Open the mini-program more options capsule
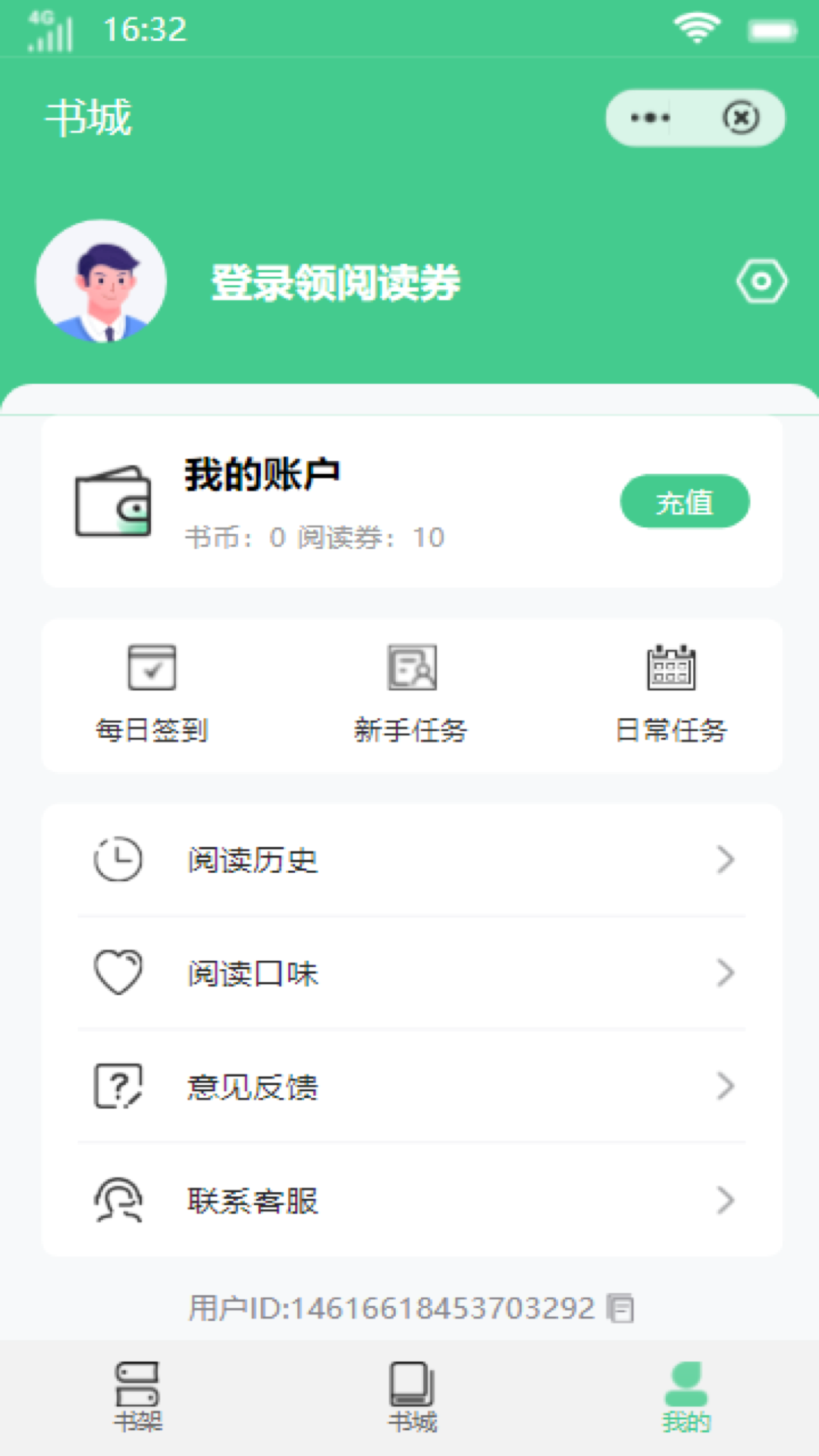 648,118
